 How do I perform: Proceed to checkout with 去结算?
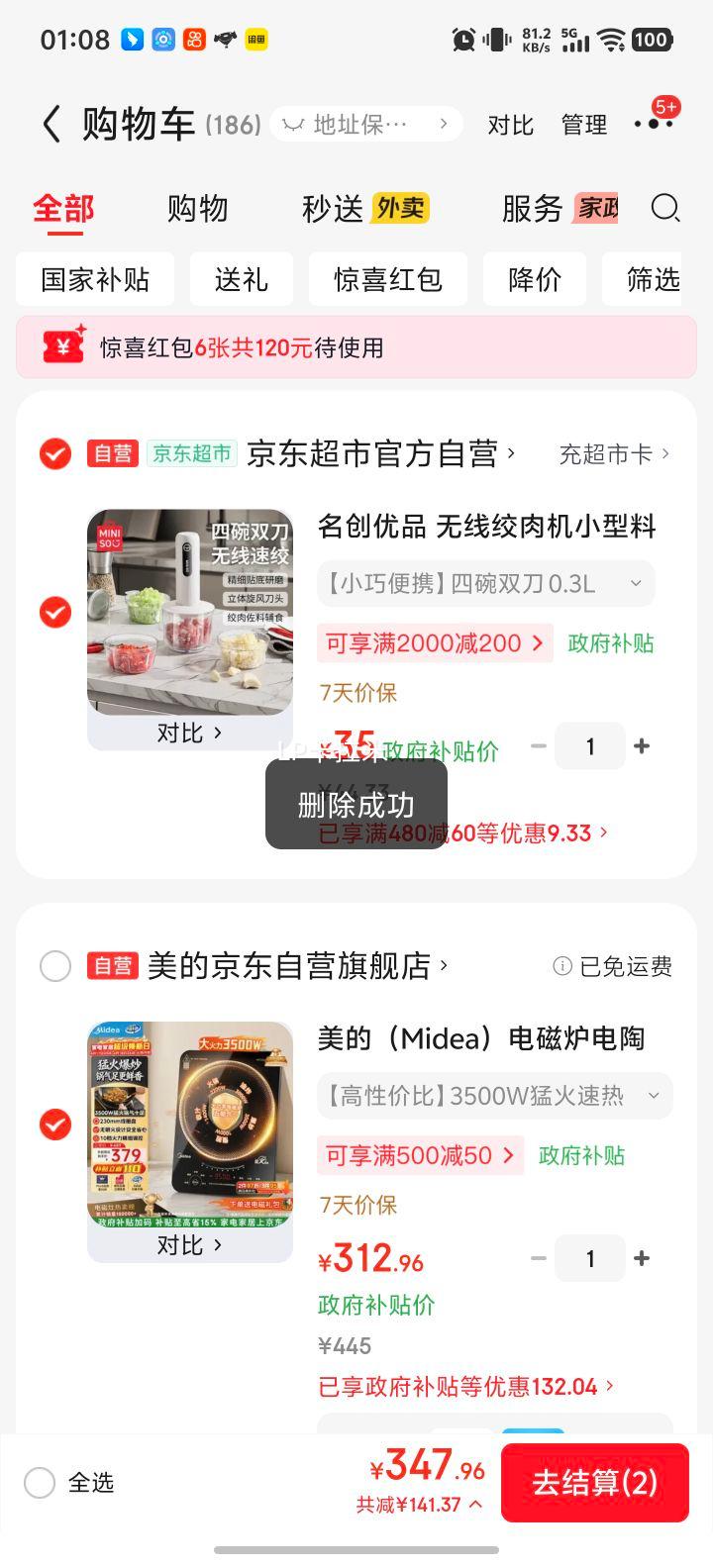tap(594, 1483)
